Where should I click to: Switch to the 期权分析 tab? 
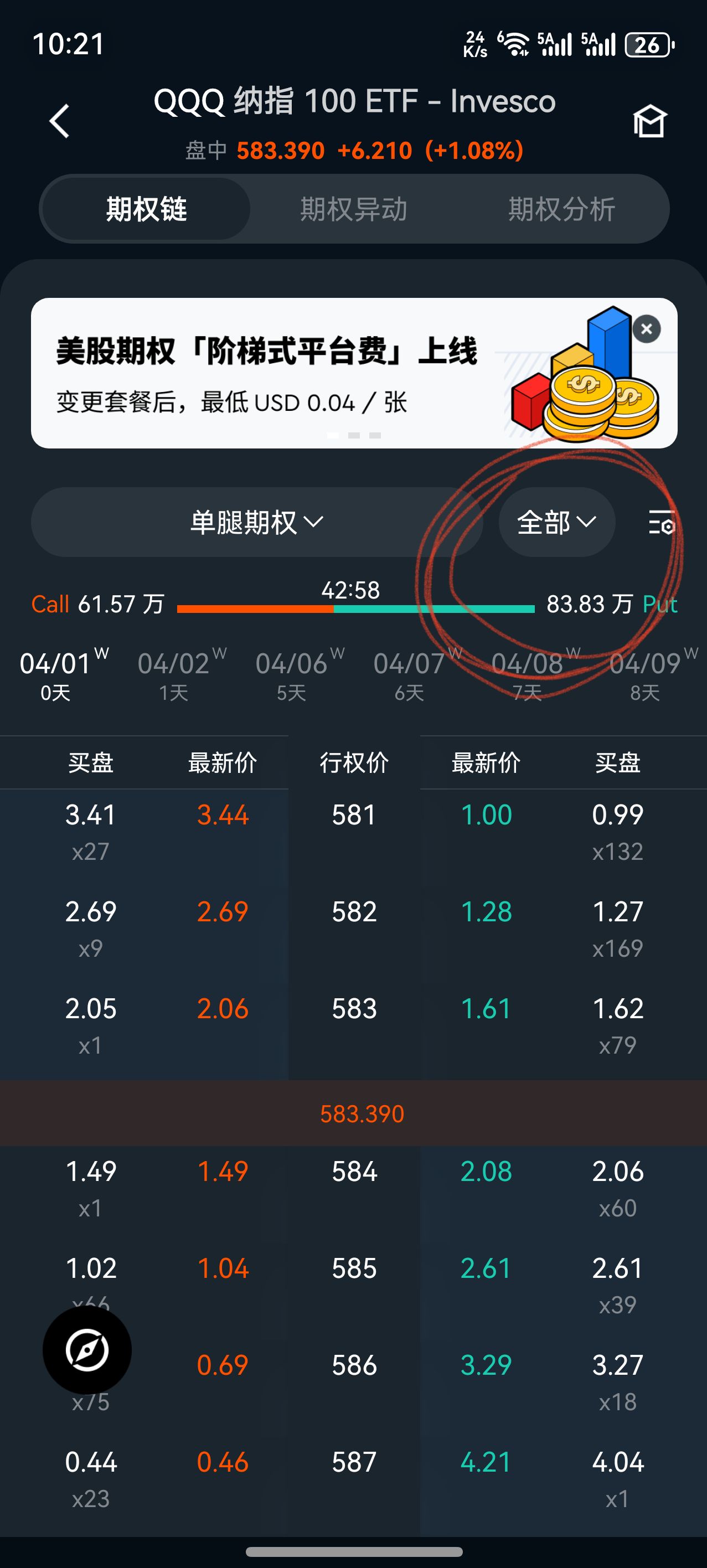pos(561,209)
